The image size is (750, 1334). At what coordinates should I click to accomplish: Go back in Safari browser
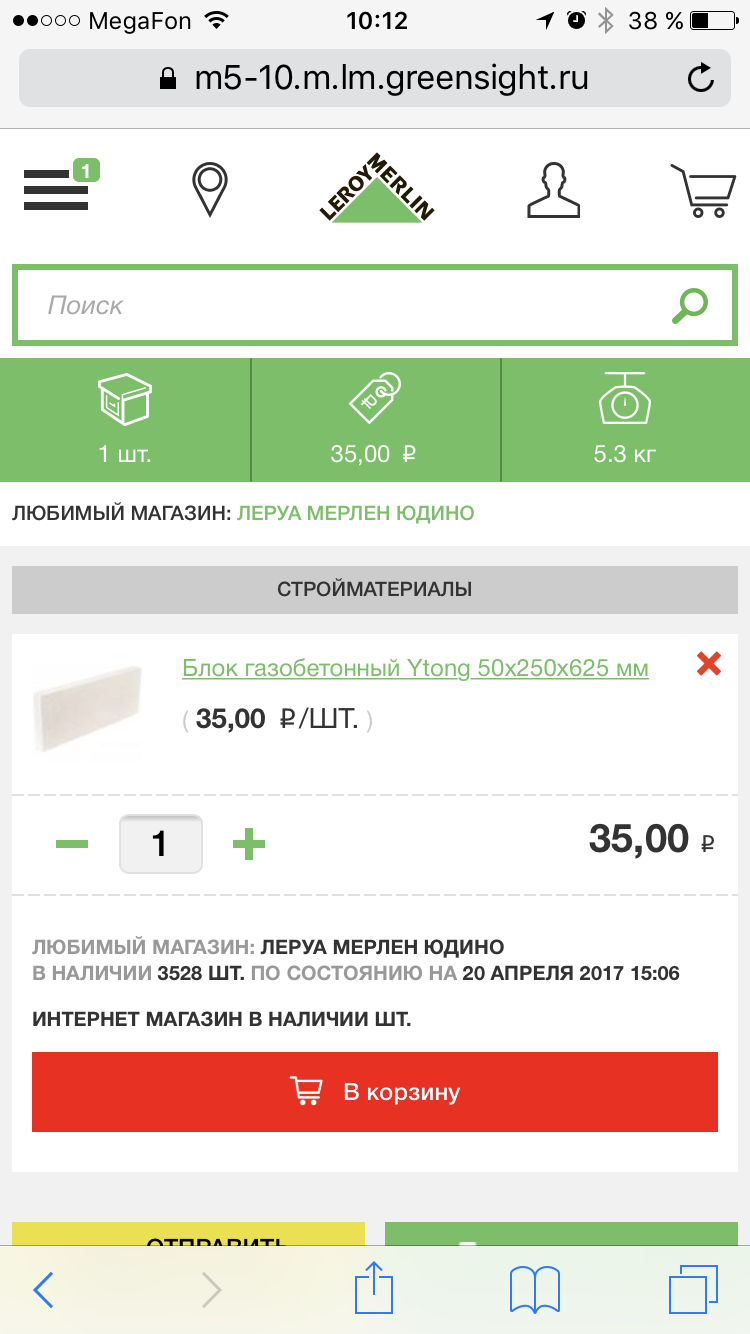click(43, 1290)
